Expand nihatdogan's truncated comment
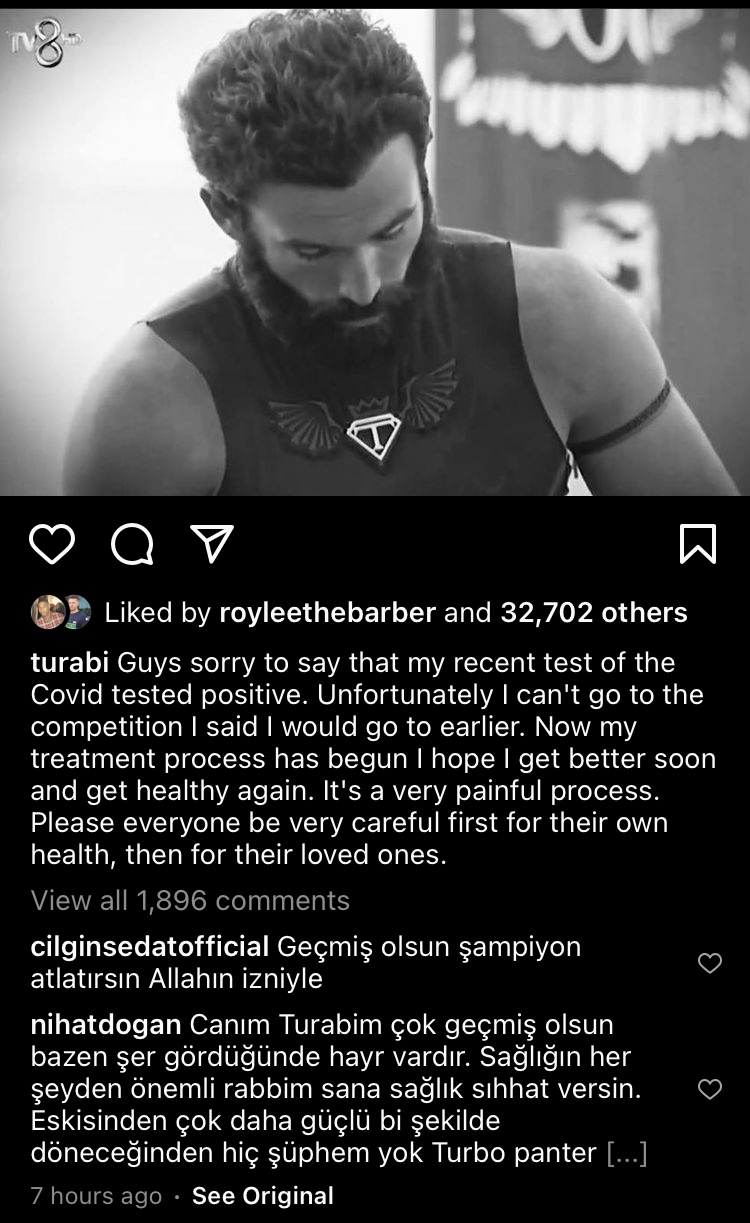The height and width of the screenshot is (1223, 750). pyautogui.click(x=627, y=1153)
